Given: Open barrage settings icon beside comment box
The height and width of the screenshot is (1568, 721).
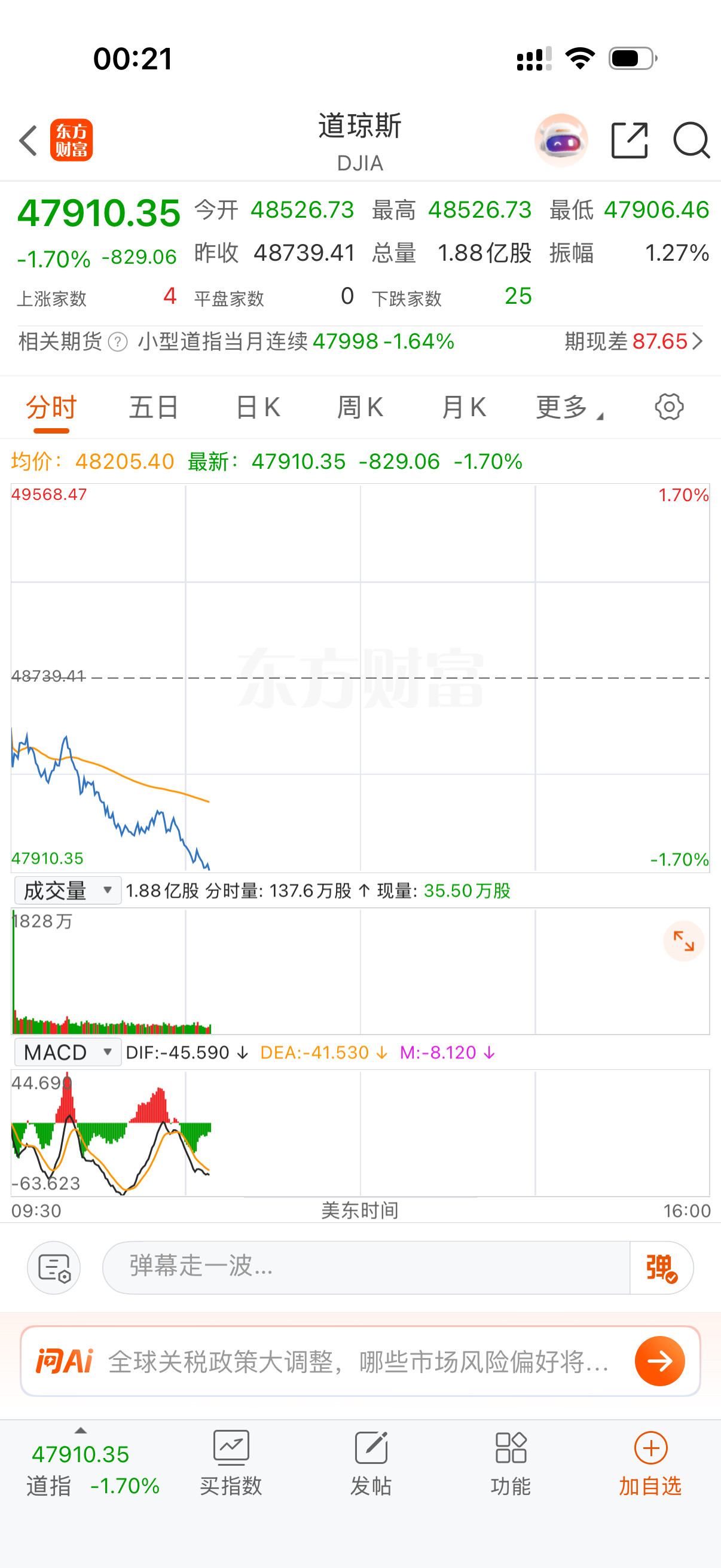Looking at the screenshot, I should coord(54,1267).
